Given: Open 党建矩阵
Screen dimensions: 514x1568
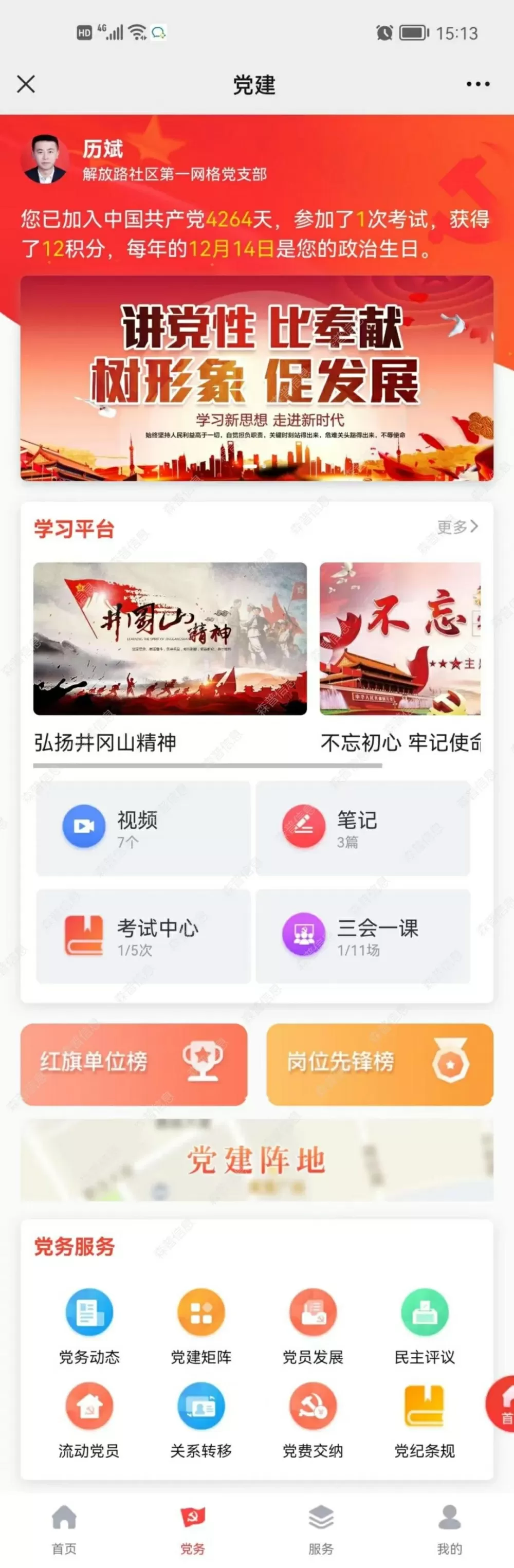Looking at the screenshot, I should pyautogui.click(x=201, y=1323).
